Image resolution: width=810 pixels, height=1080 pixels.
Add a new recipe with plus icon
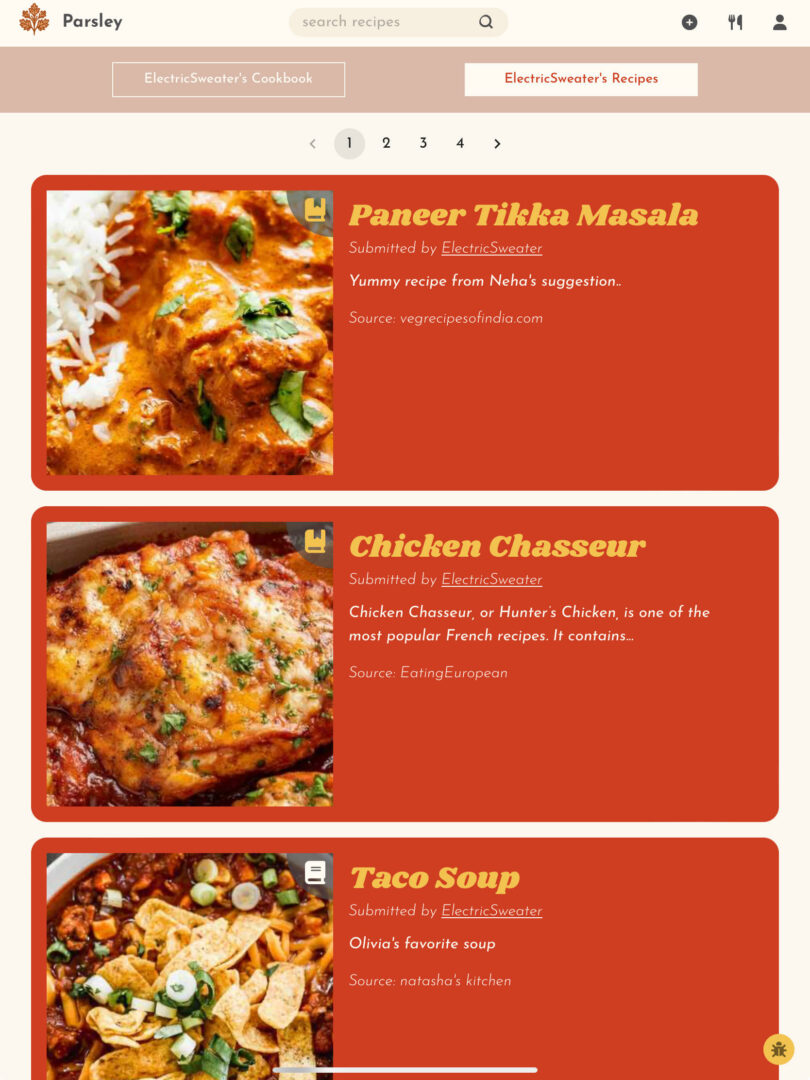coord(689,22)
